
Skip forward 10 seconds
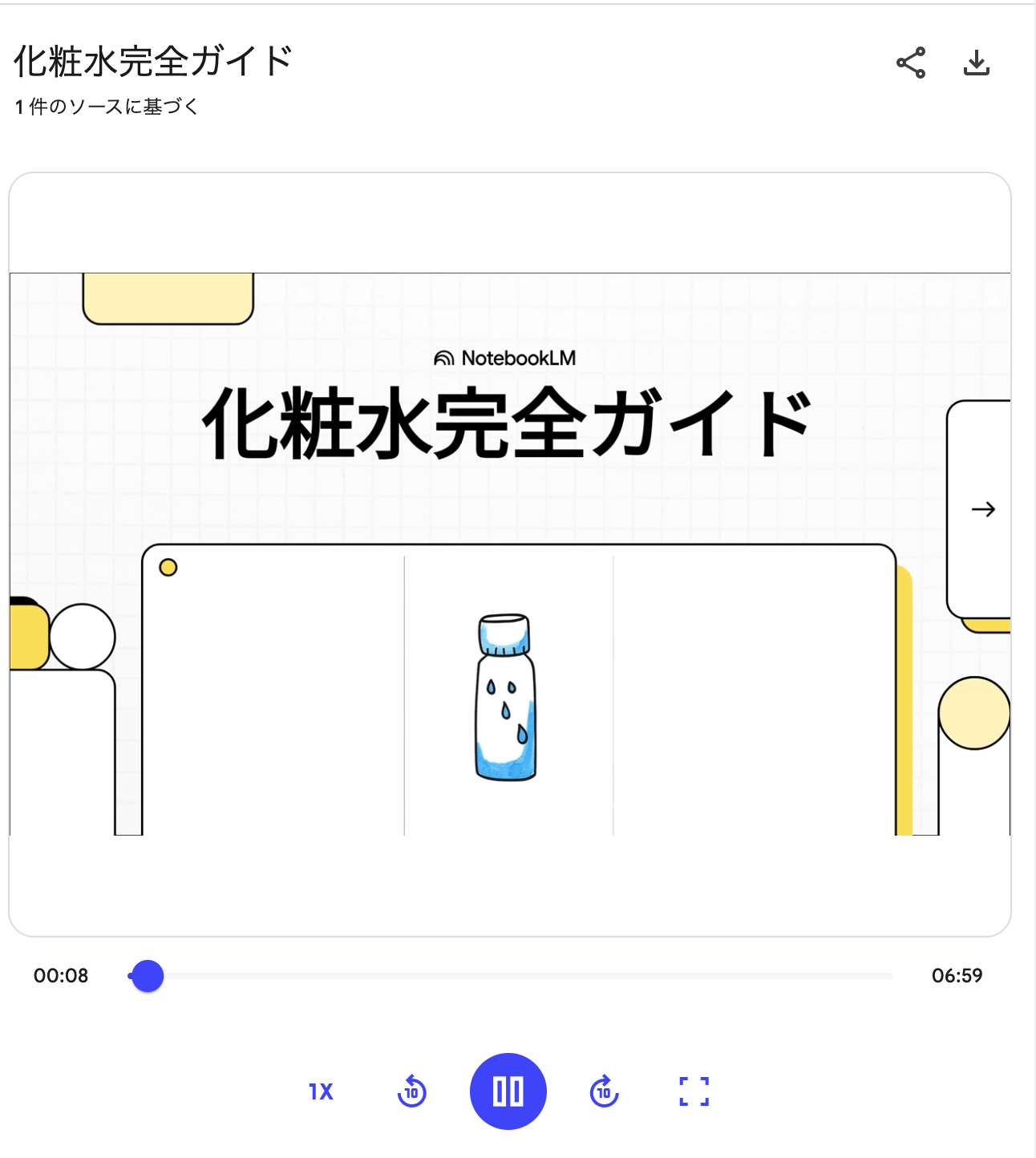point(604,1091)
